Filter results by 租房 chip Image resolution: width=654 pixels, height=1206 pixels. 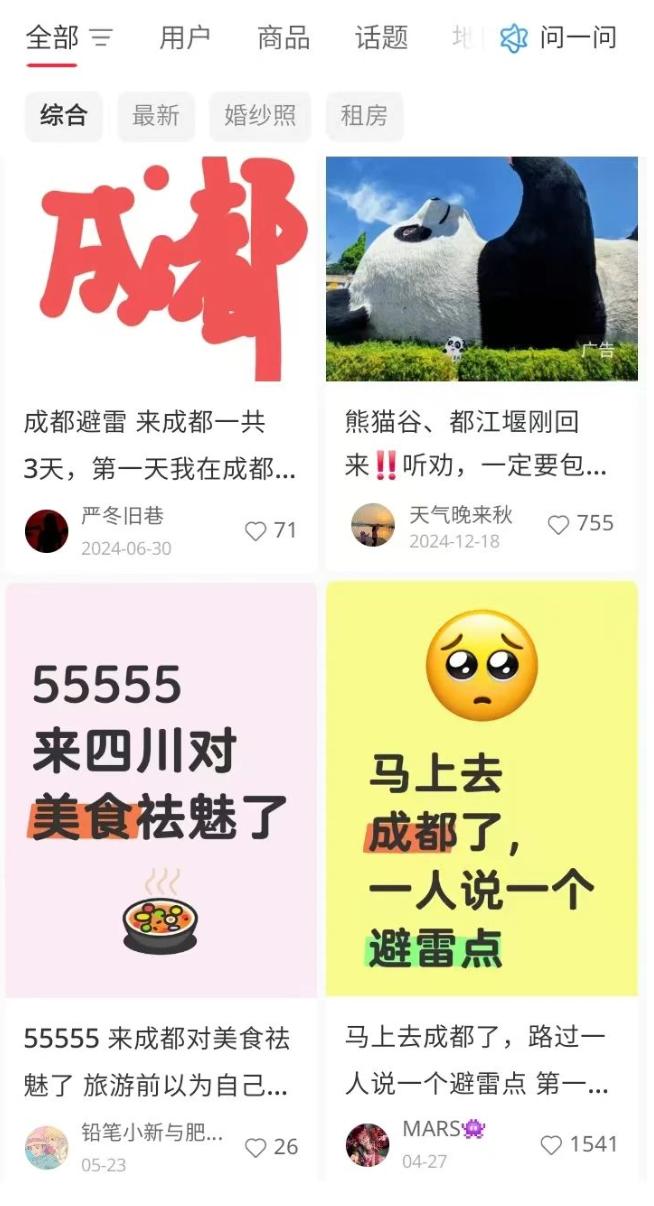click(x=364, y=116)
